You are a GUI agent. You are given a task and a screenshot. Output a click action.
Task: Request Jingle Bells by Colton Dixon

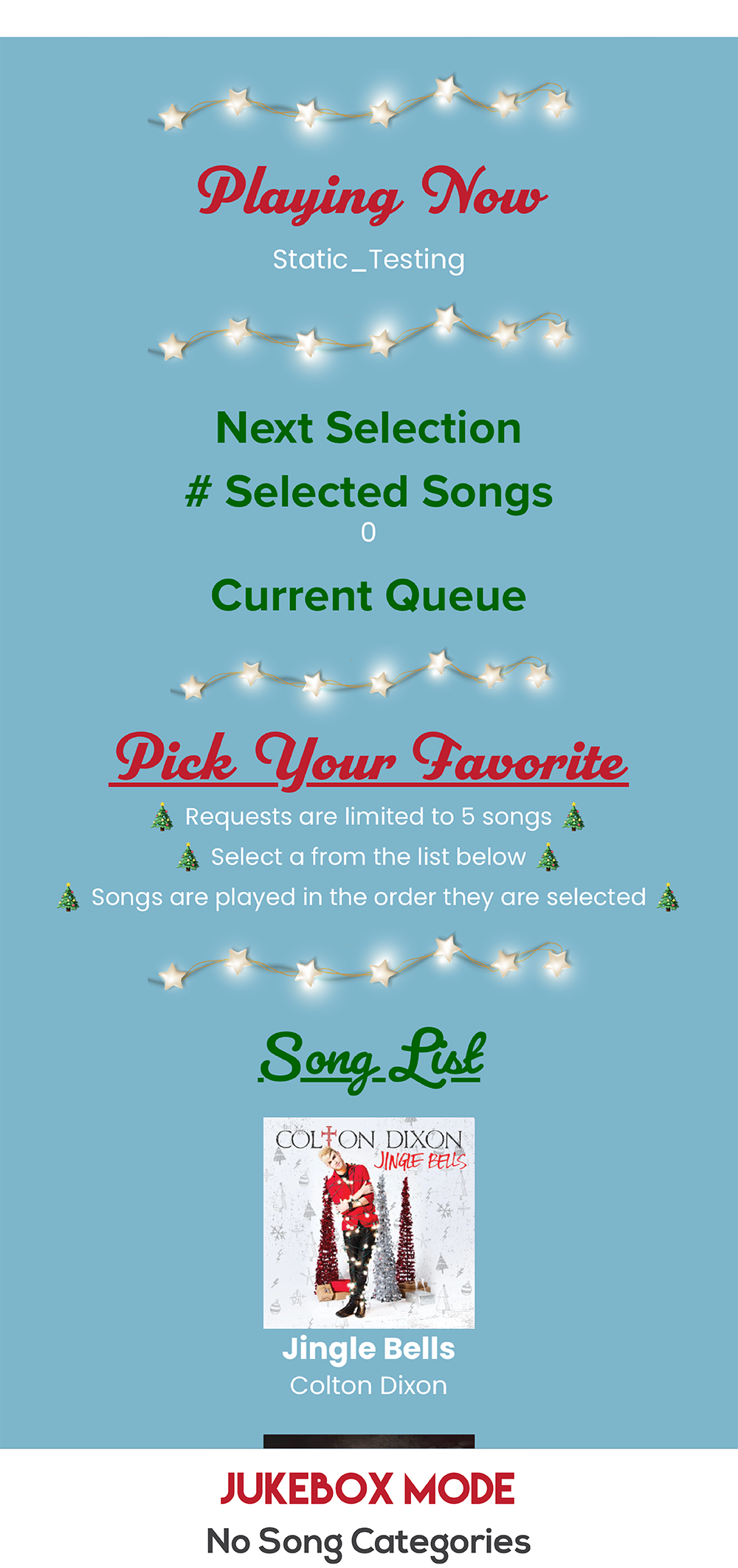pos(369,1223)
